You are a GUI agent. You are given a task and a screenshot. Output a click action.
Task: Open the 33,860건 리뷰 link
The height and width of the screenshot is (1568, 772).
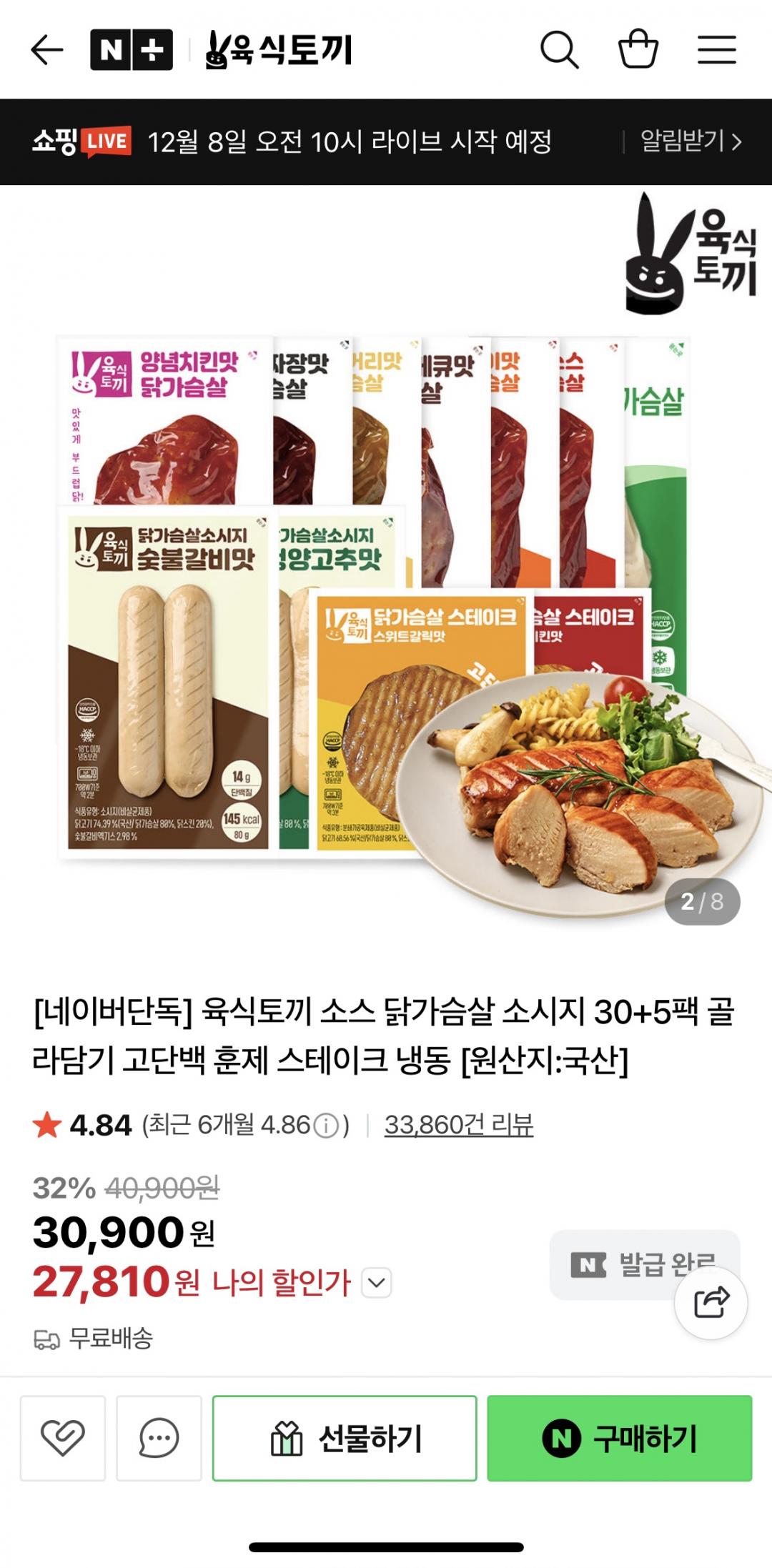[458, 1125]
